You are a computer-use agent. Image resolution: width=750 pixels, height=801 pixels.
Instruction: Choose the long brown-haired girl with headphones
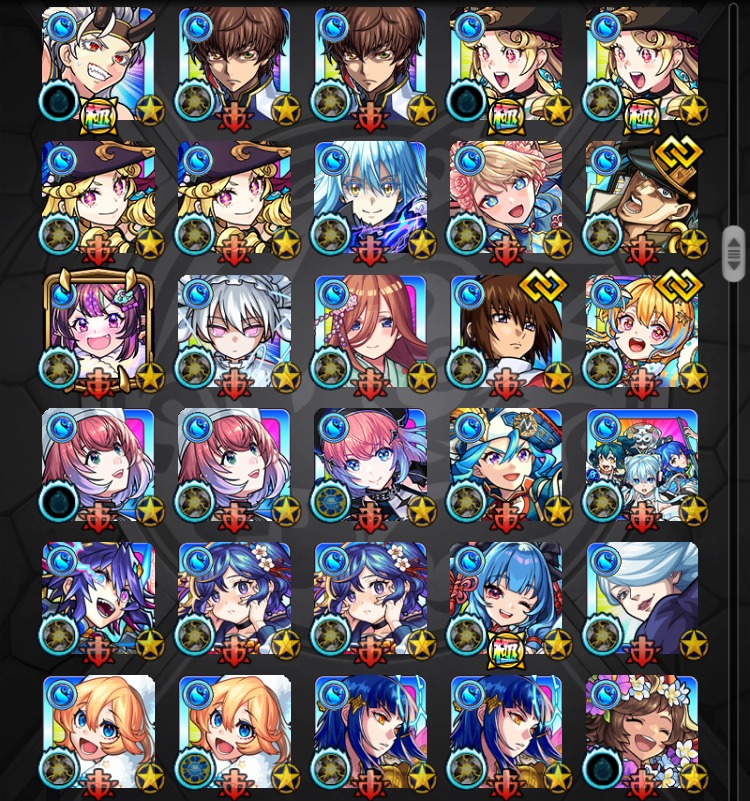(x=370, y=332)
